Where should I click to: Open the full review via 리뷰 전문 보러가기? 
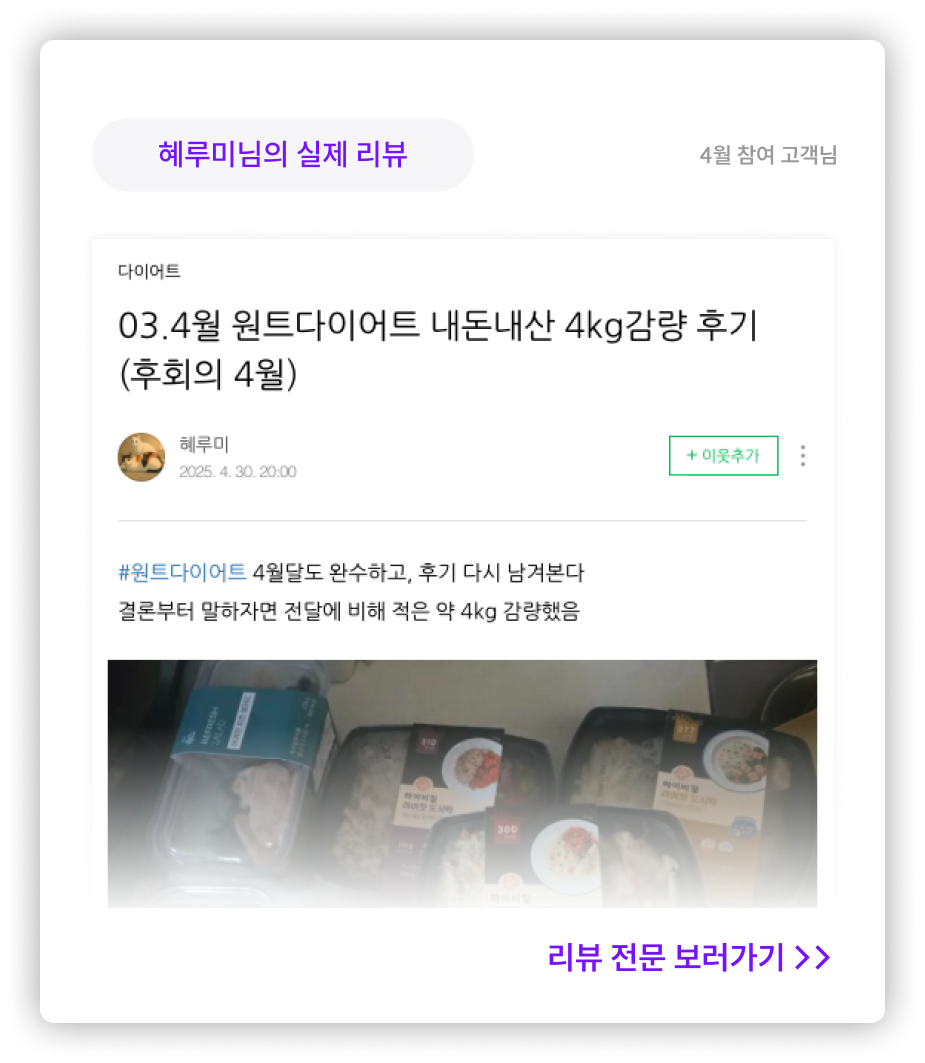tap(688, 957)
